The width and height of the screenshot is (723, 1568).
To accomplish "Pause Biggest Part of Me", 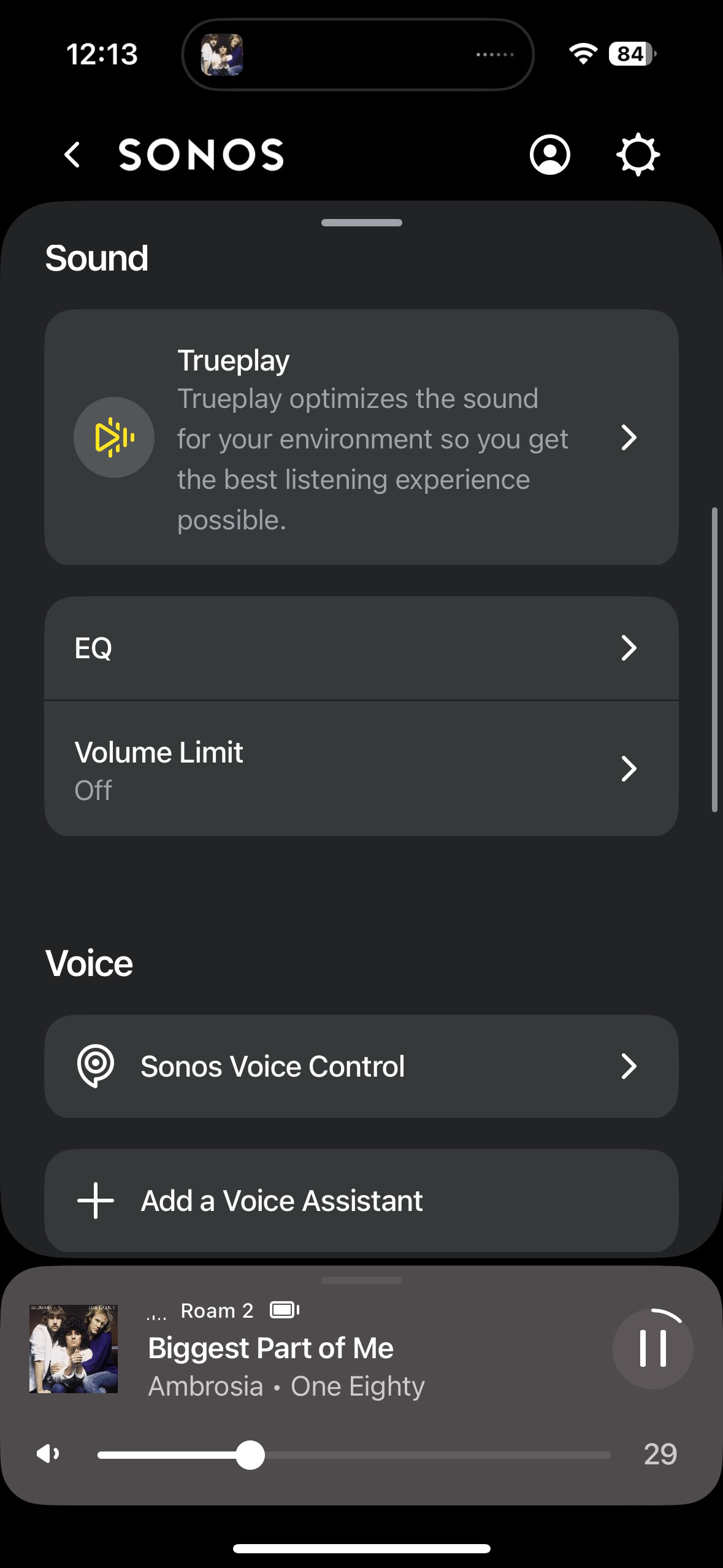I will (x=653, y=1348).
